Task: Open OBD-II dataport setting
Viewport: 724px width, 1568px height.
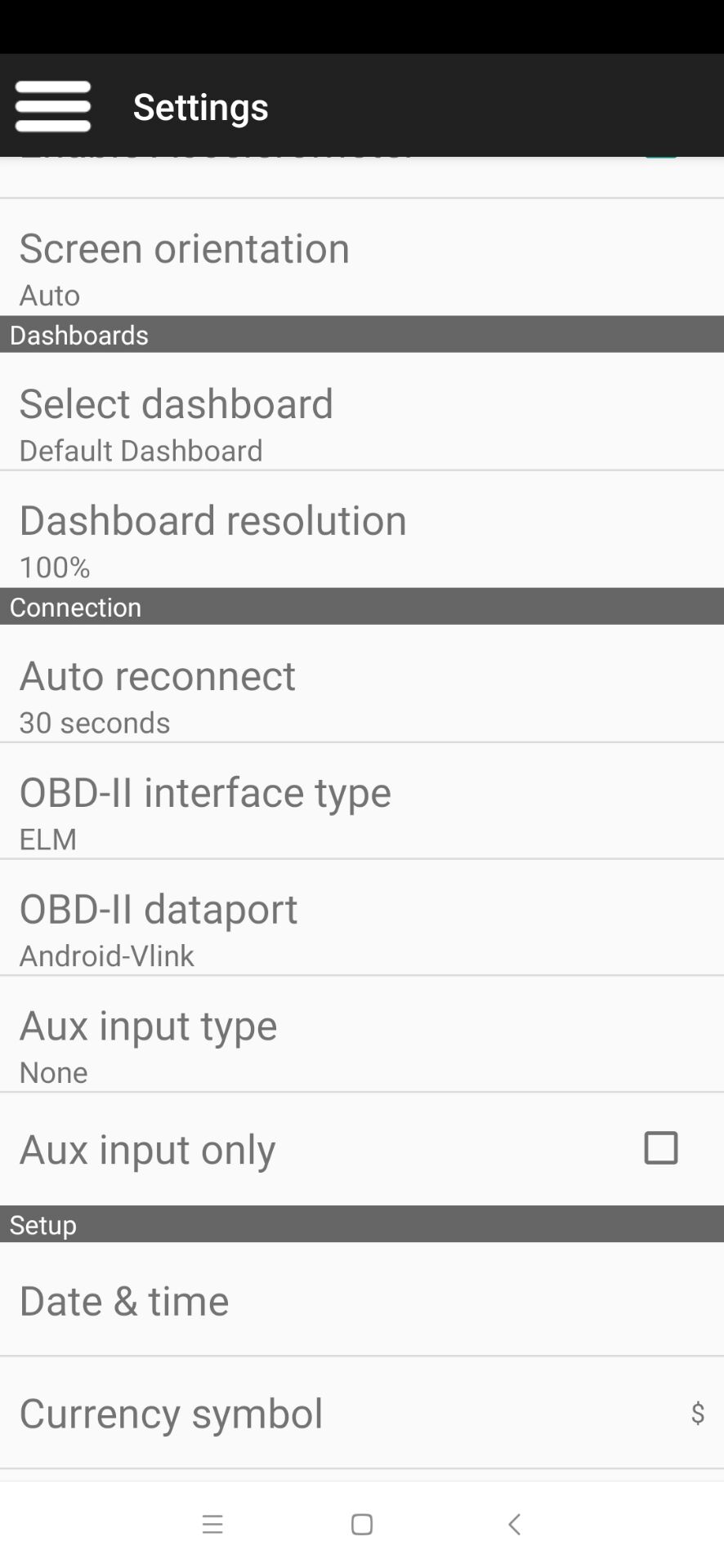Action: (x=362, y=917)
